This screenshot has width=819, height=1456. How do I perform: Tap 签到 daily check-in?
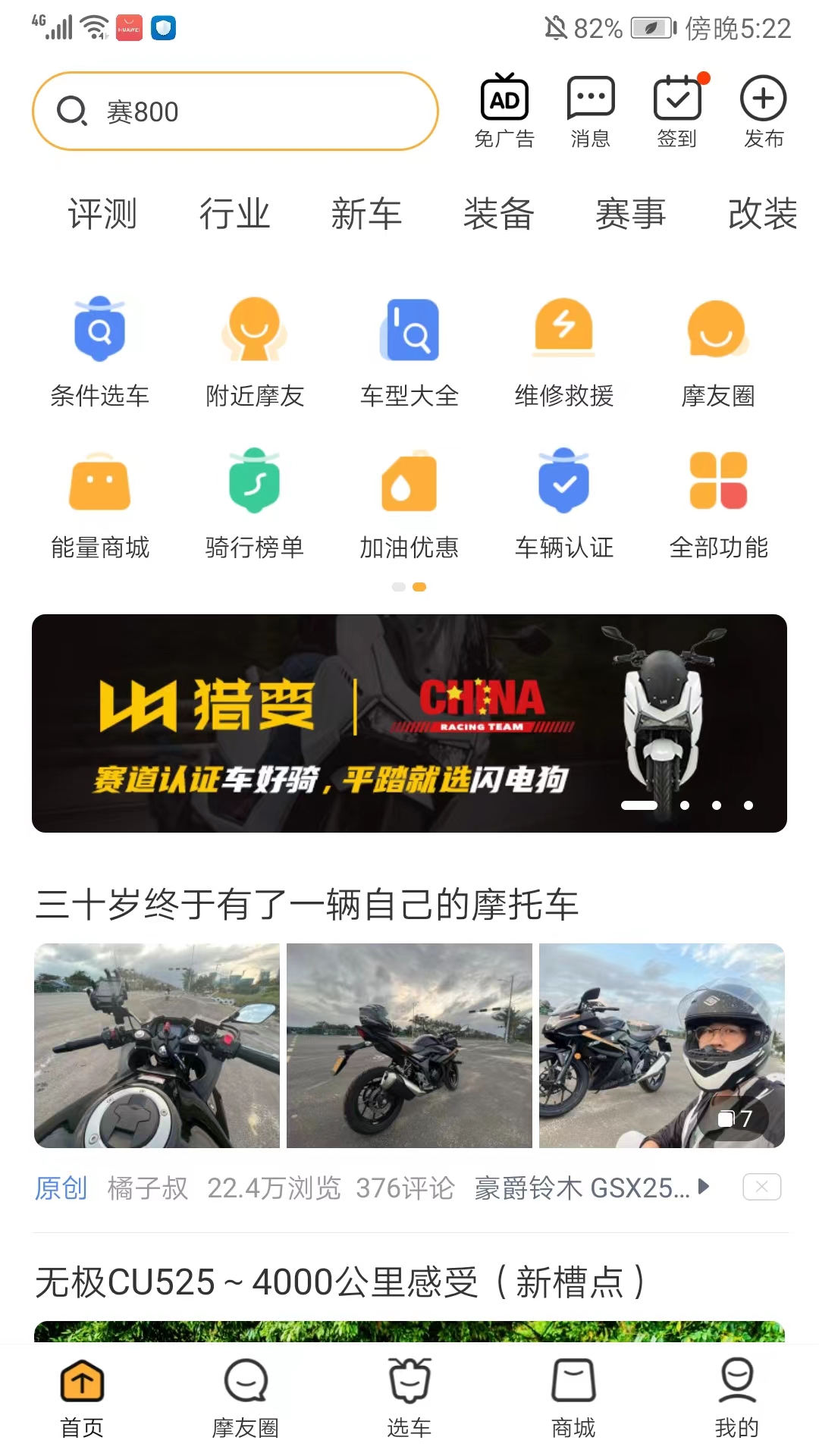click(677, 111)
